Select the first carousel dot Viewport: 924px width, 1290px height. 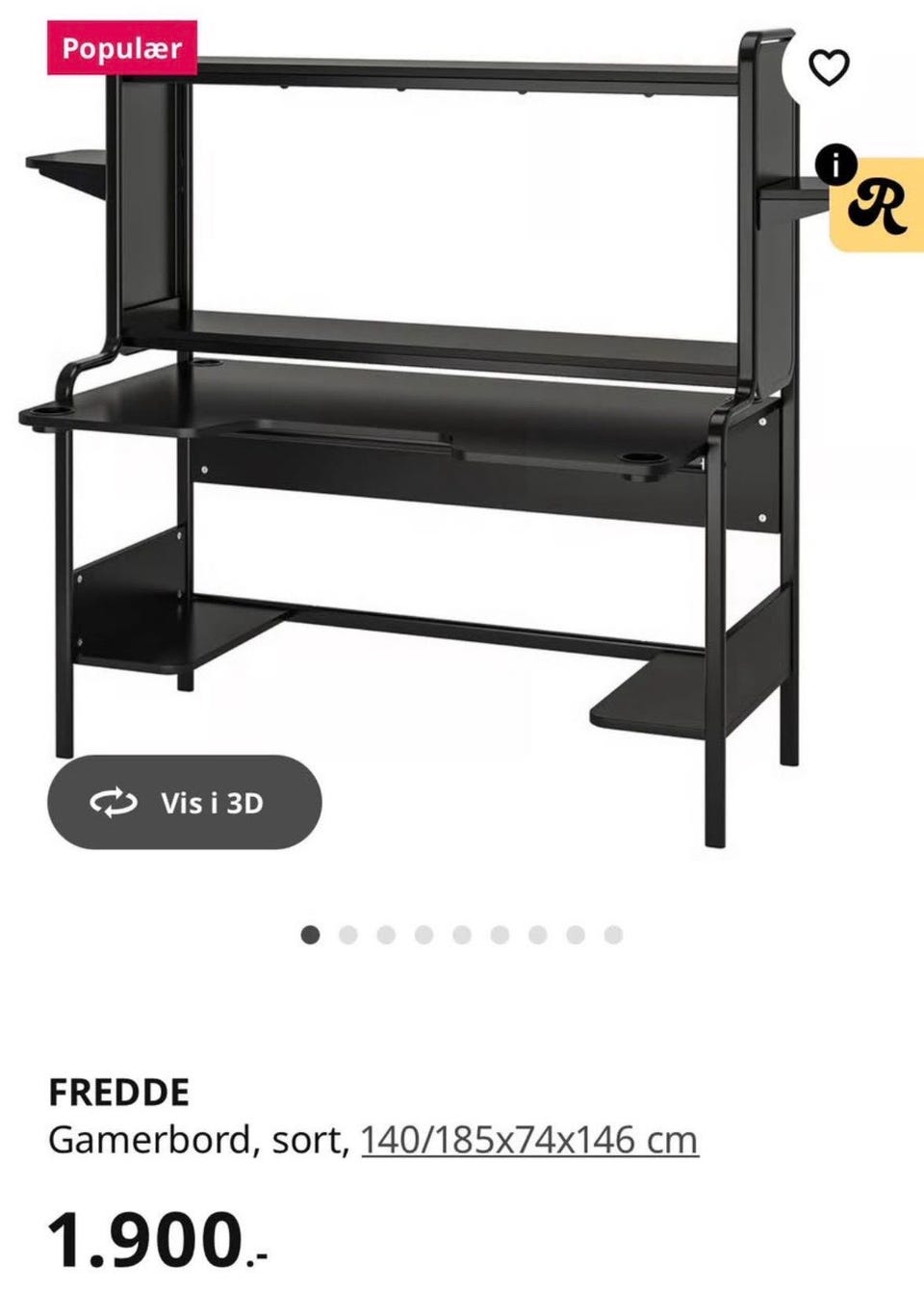click(x=310, y=932)
